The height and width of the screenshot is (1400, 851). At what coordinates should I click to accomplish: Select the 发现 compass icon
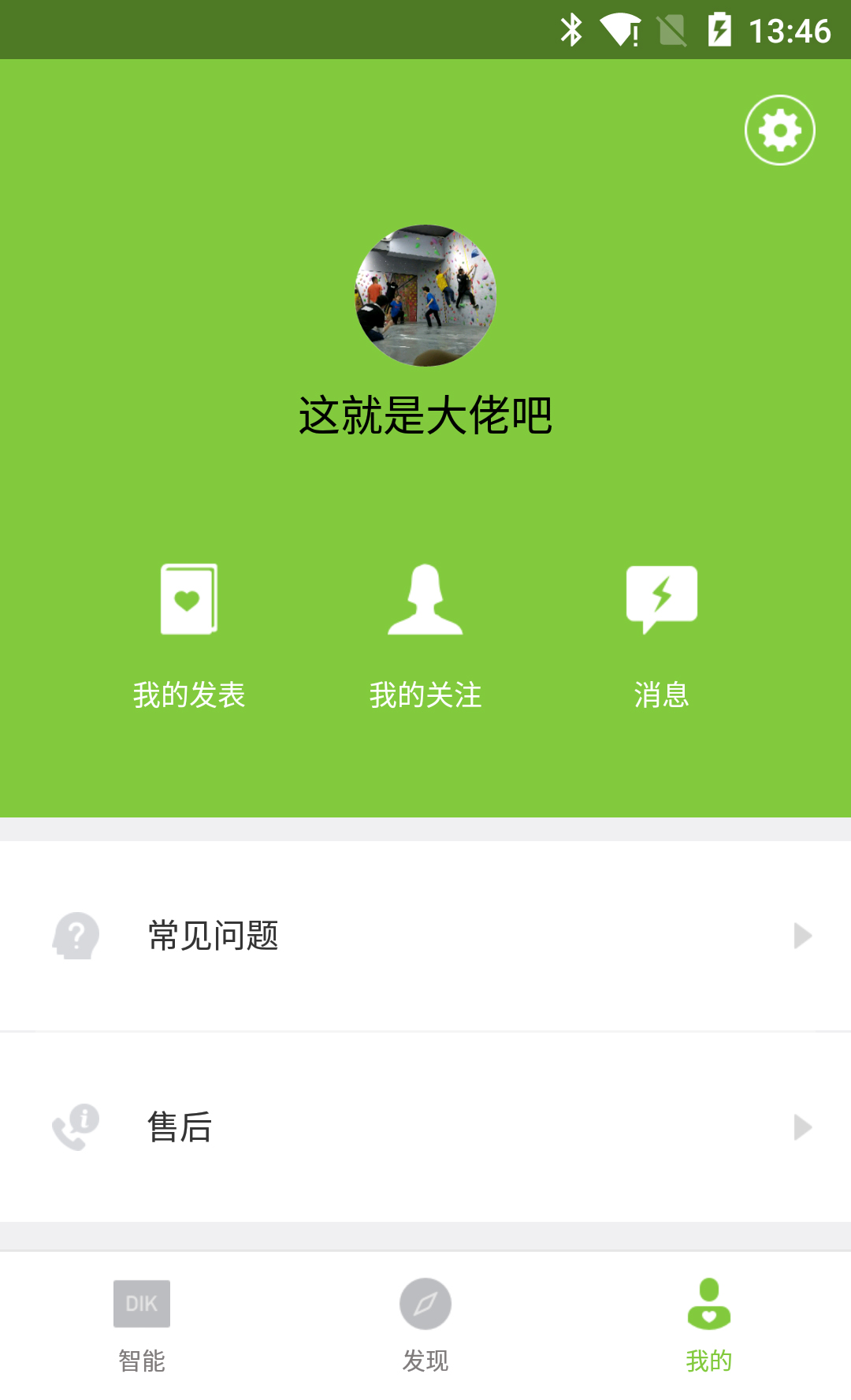pos(425,1302)
